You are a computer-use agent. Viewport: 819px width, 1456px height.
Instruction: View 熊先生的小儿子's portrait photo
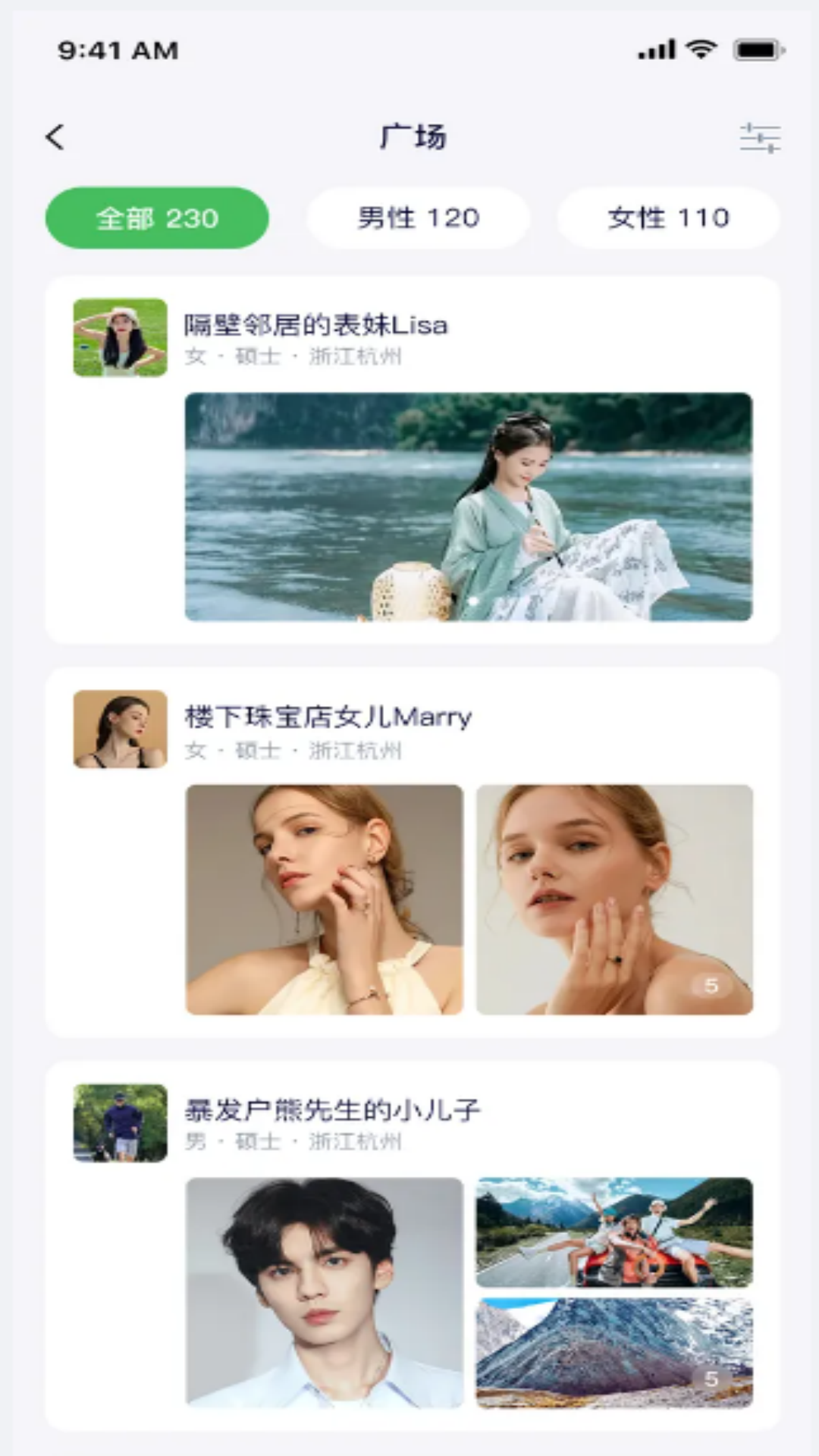pos(325,1292)
